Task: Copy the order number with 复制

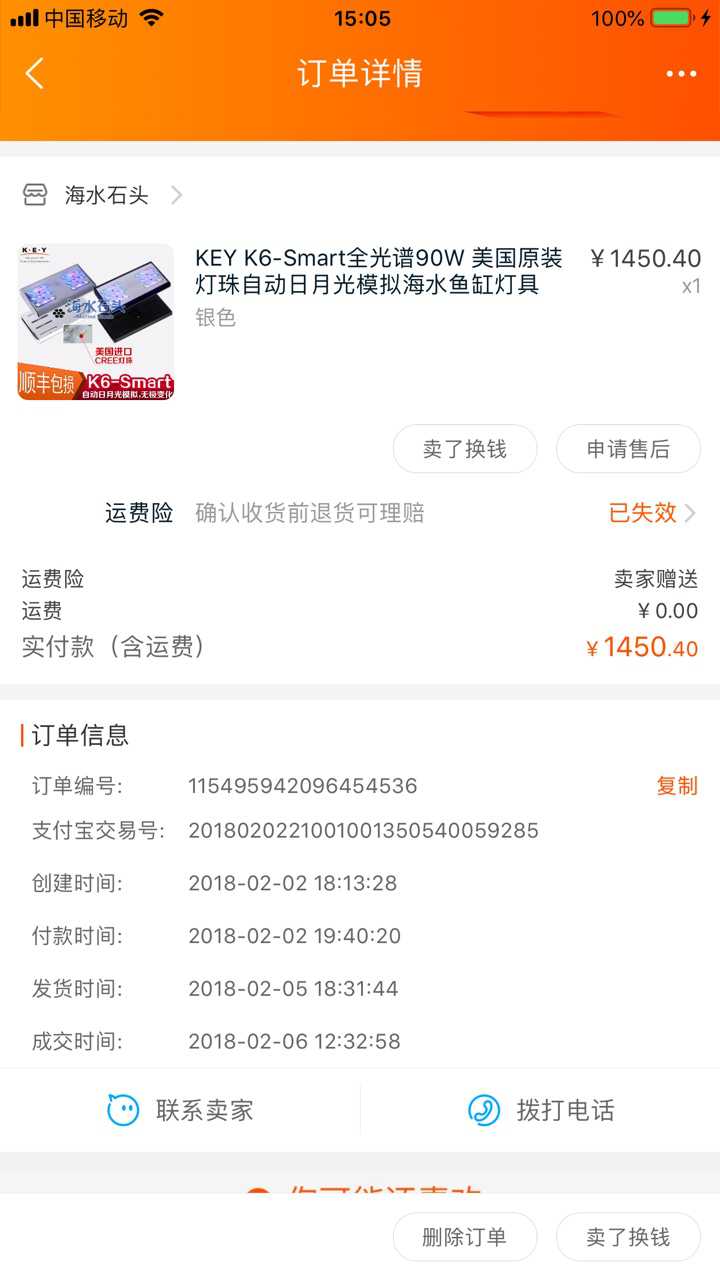Action: (x=677, y=786)
